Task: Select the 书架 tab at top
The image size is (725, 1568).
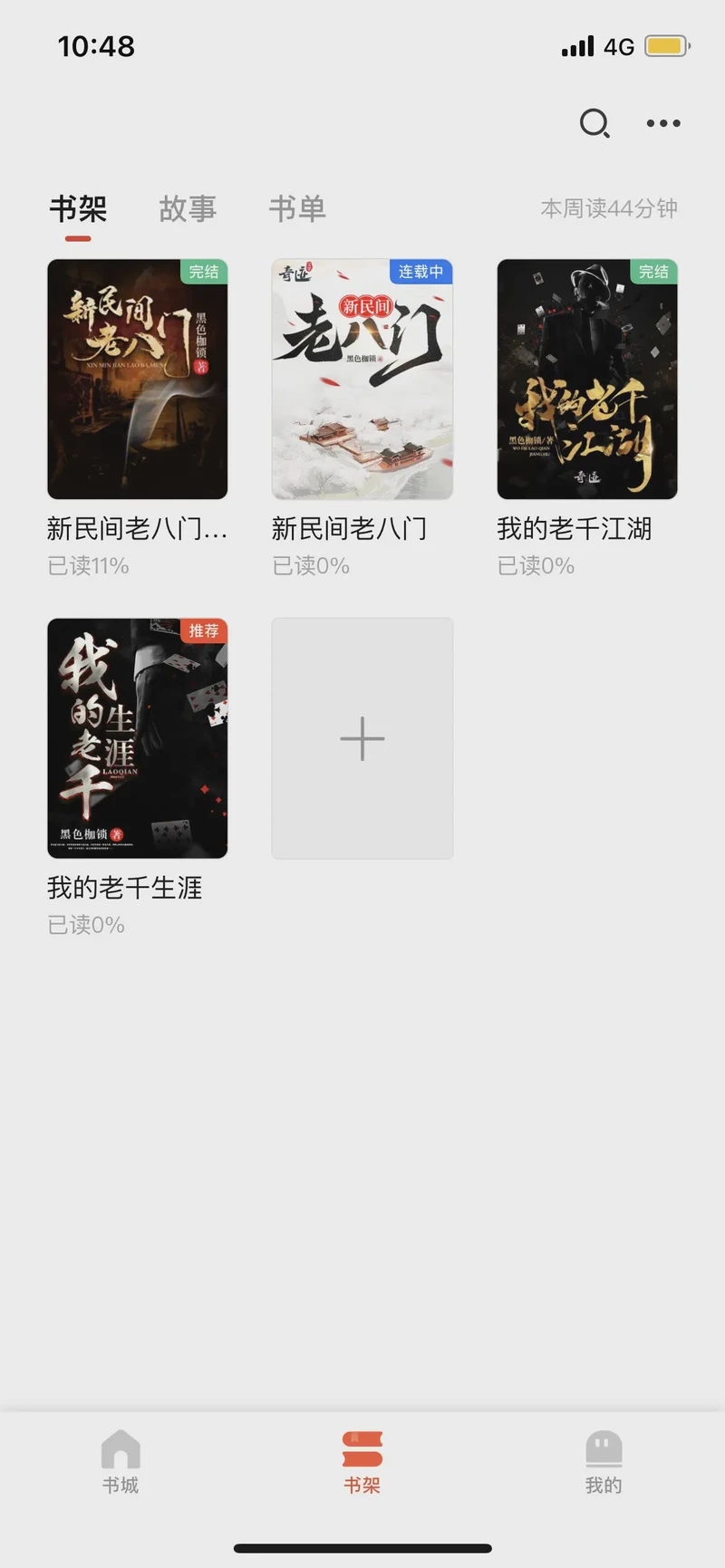Action: [x=78, y=209]
